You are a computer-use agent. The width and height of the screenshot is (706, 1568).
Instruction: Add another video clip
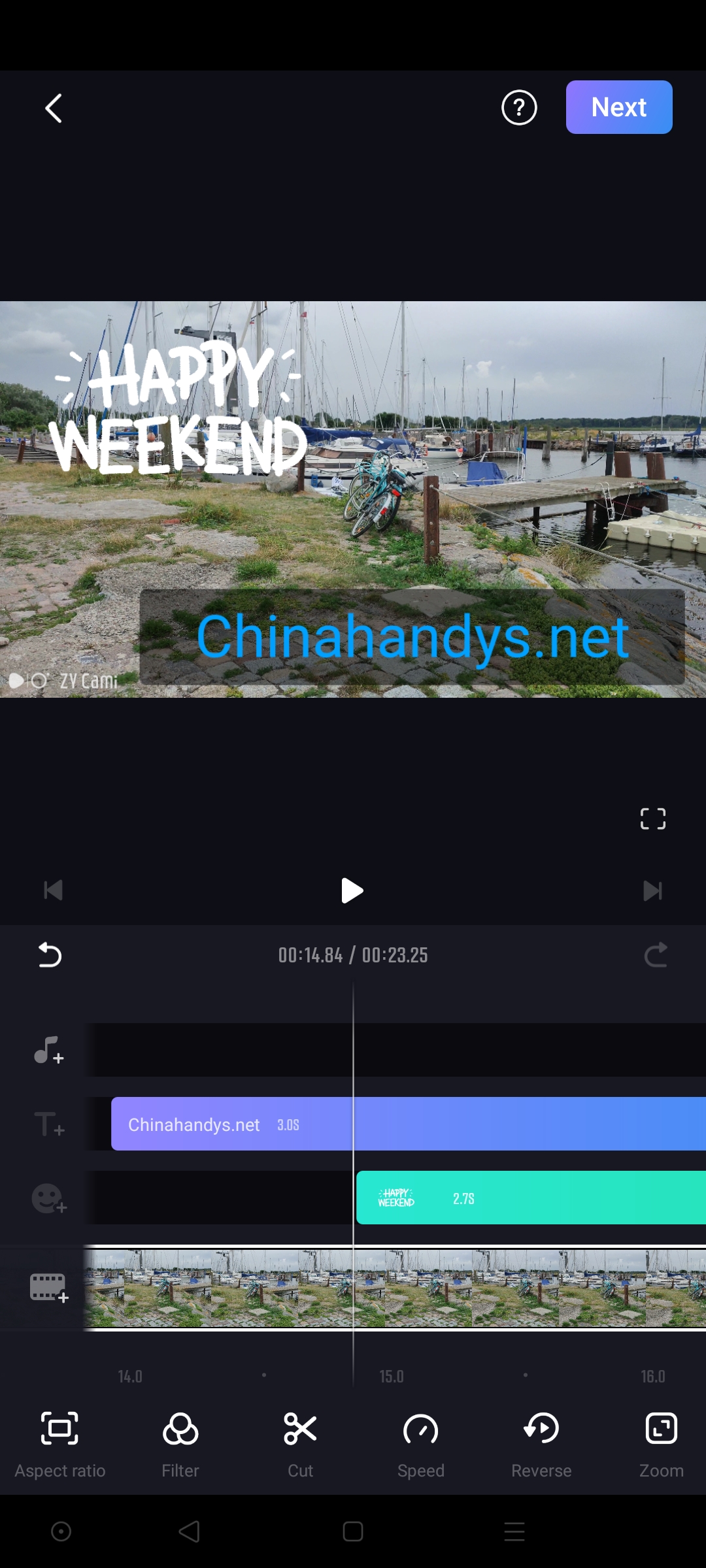tap(49, 1288)
